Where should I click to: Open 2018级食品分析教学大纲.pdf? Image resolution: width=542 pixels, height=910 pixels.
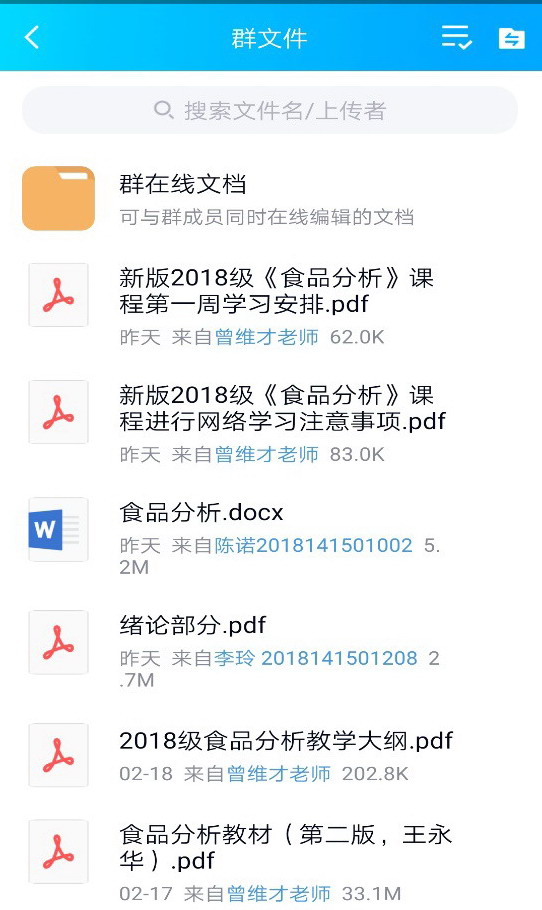pos(271,755)
